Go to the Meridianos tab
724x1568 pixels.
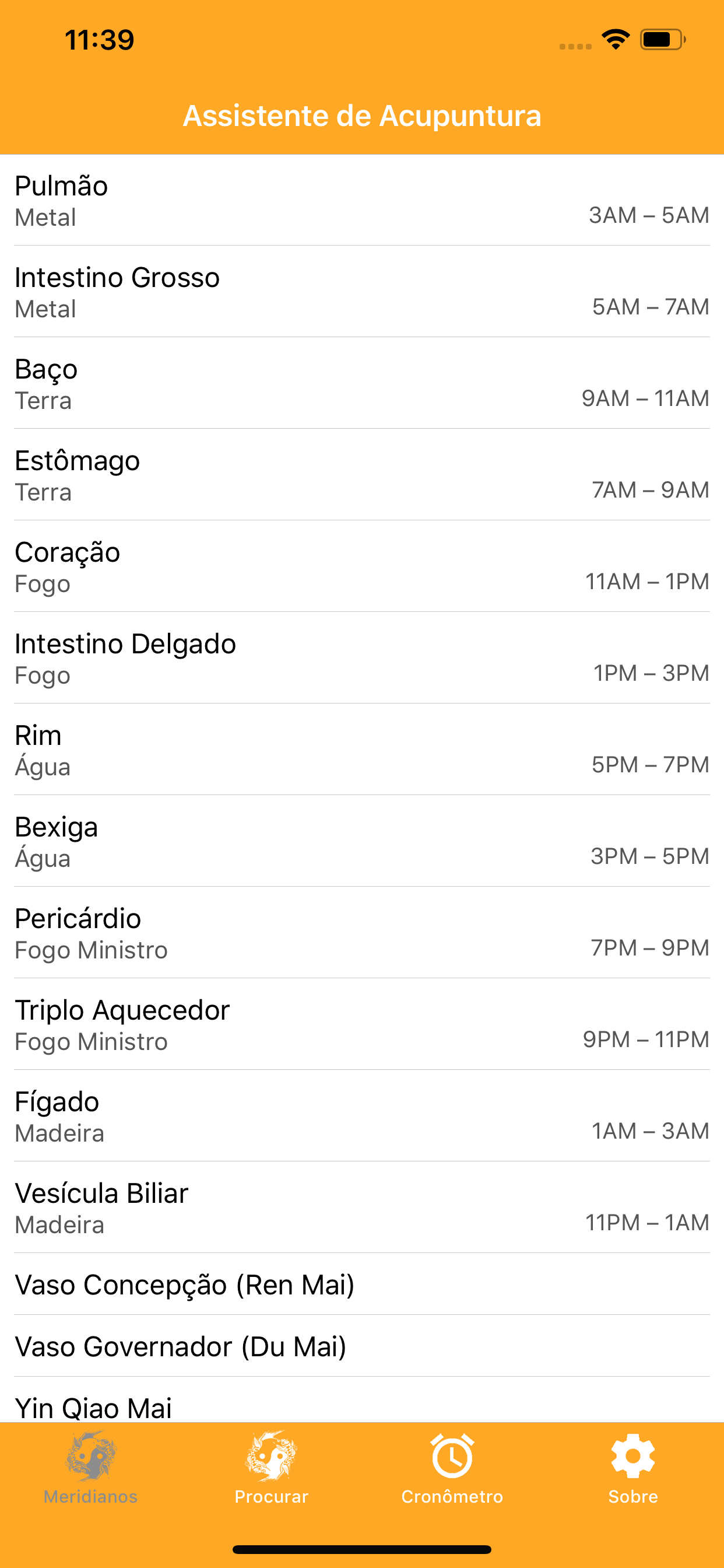point(91,1468)
